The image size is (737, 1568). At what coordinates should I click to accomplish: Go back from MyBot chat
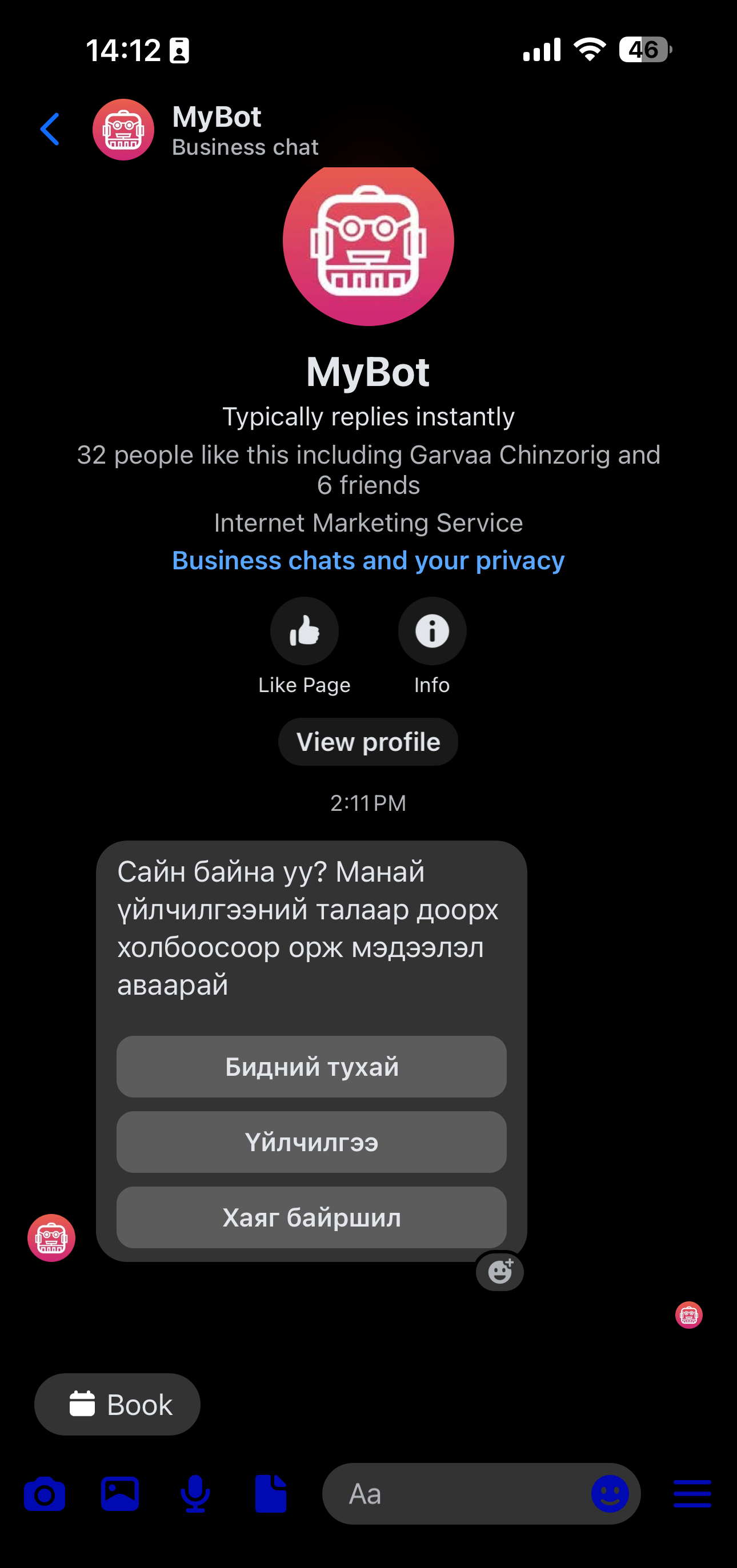click(50, 129)
